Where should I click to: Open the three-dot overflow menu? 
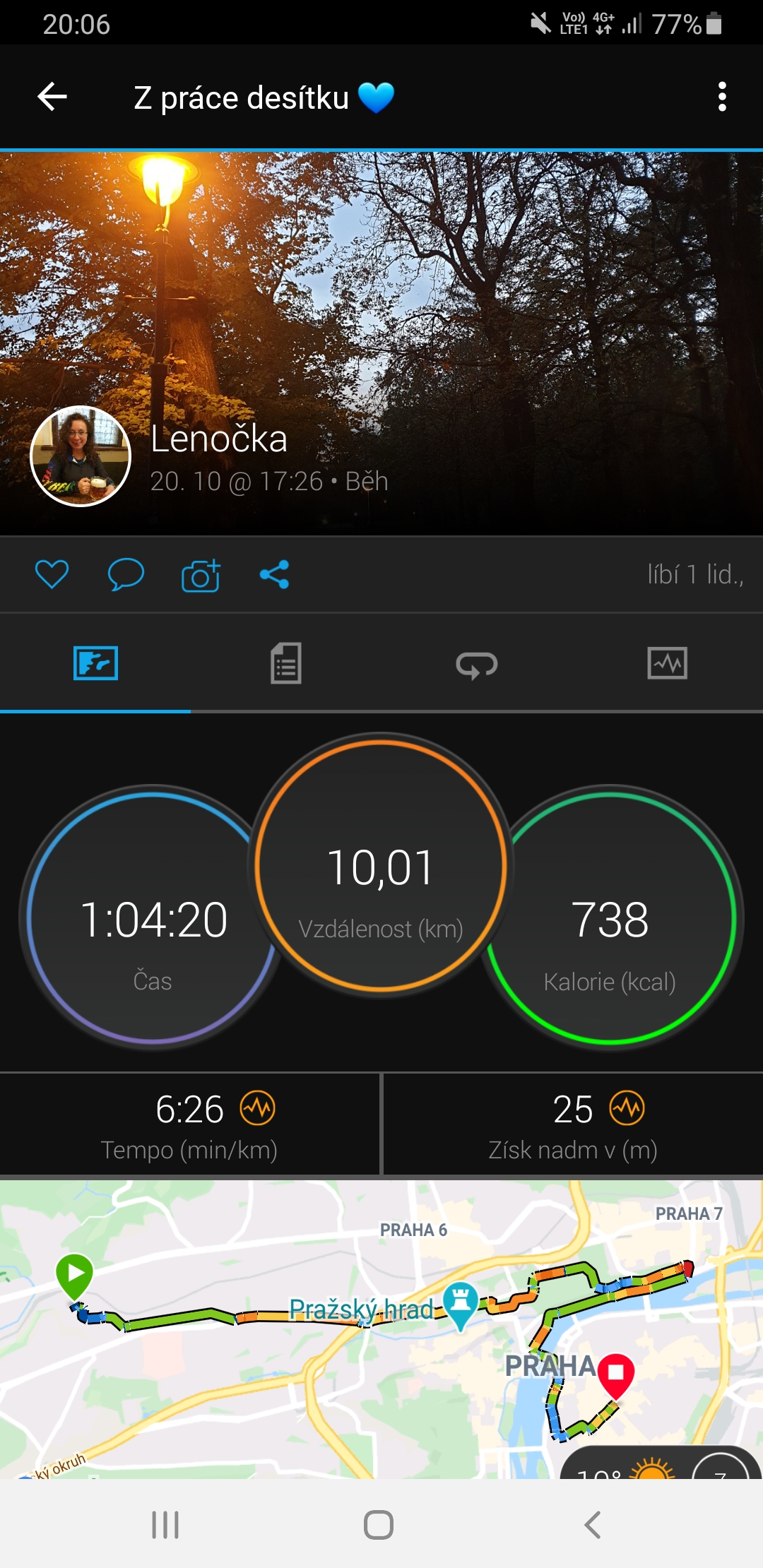721,97
